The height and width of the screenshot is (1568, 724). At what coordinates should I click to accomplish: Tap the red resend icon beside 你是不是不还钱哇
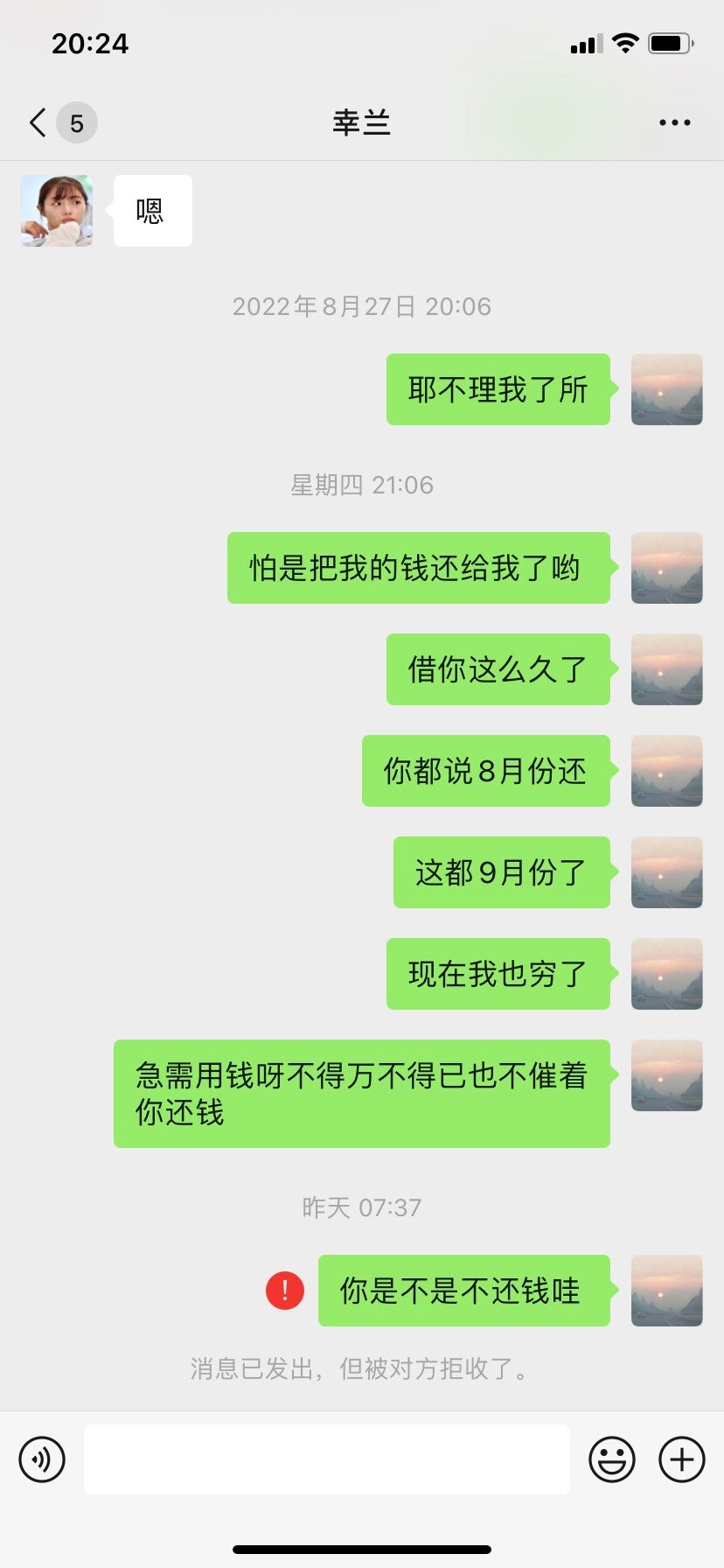285,1290
